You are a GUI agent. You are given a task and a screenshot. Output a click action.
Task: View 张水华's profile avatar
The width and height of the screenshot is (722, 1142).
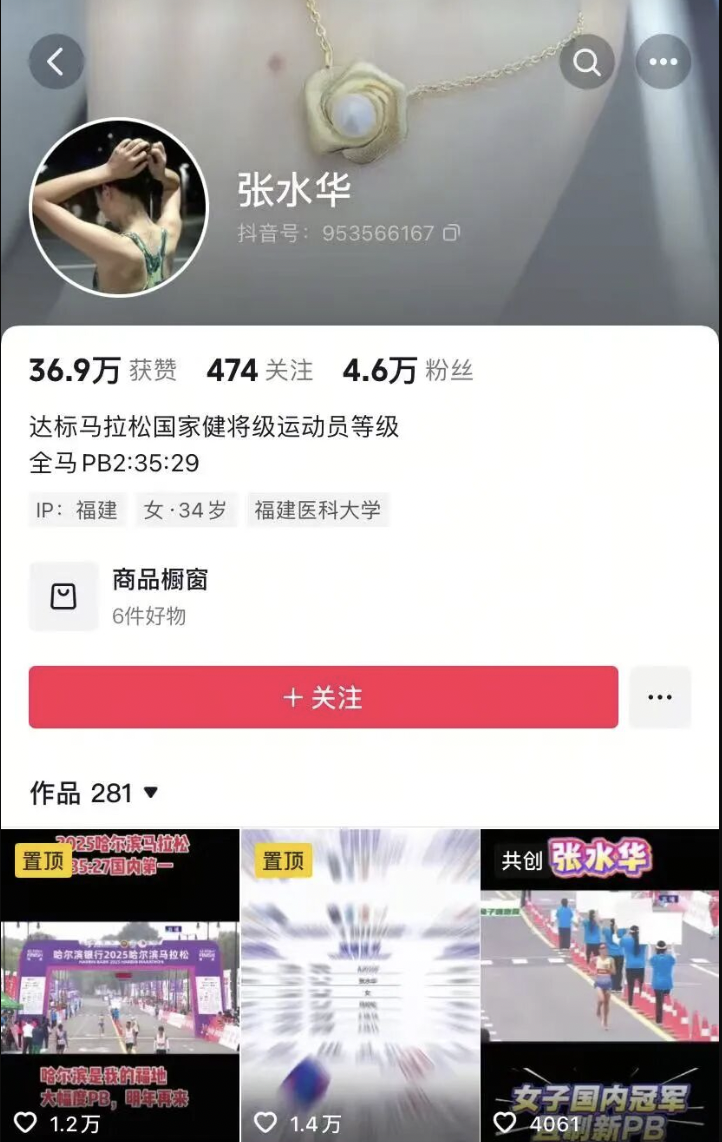119,209
